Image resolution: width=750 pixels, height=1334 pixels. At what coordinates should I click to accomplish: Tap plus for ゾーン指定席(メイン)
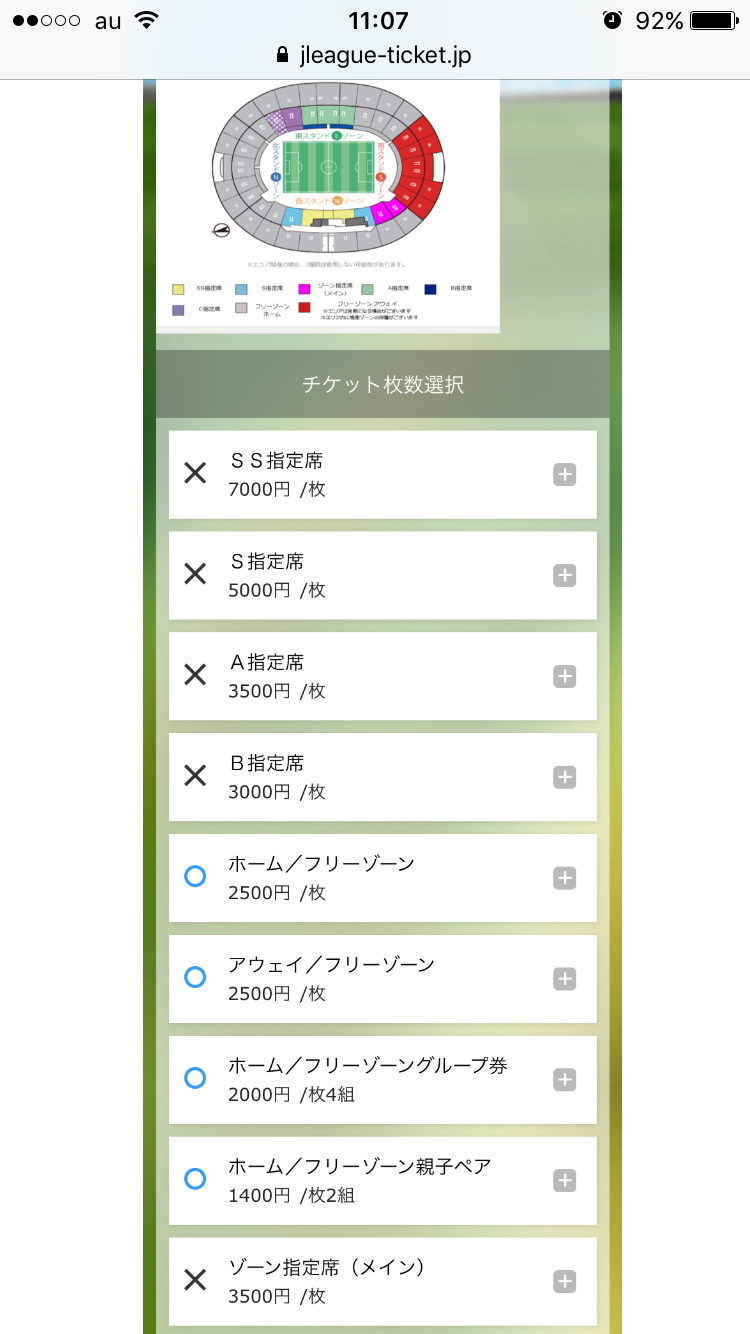[565, 1282]
